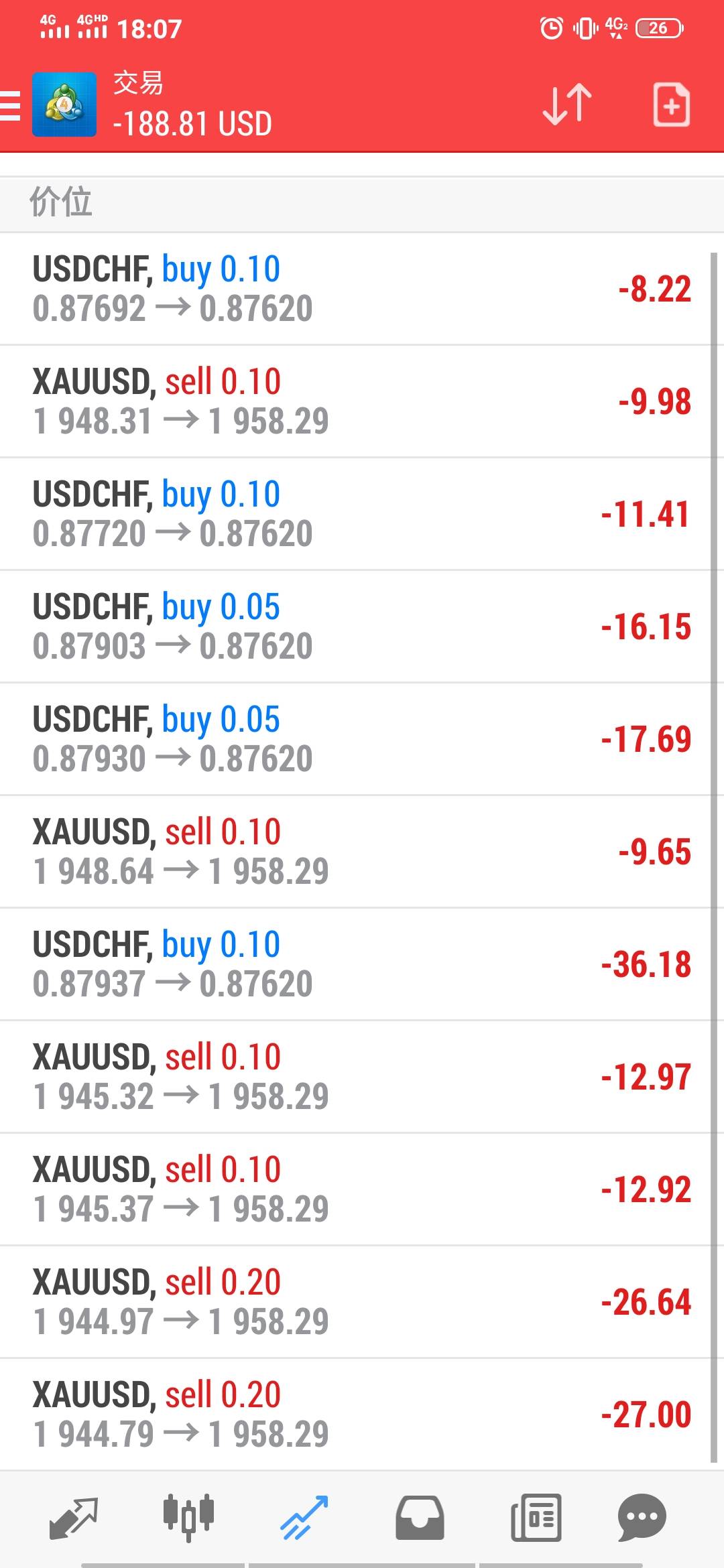The height and width of the screenshot is (1568, 724).
Task: Open the side drawer menu
Action: click(11, 106)
